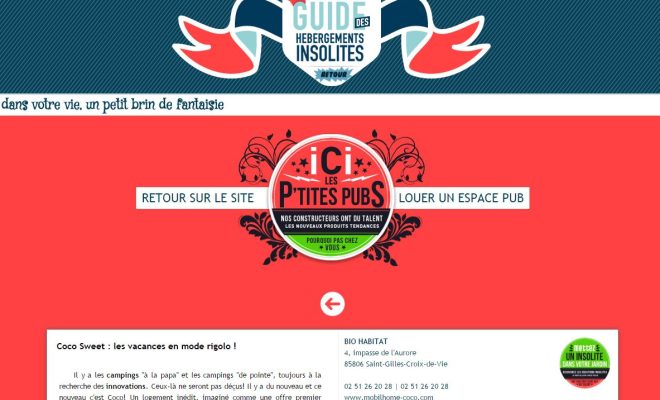The height and width of the screenshot is (400, 660).
Task: Open the www.mobilhome-coco.com link
Action: pyautogui.click(x=388, y=396)
